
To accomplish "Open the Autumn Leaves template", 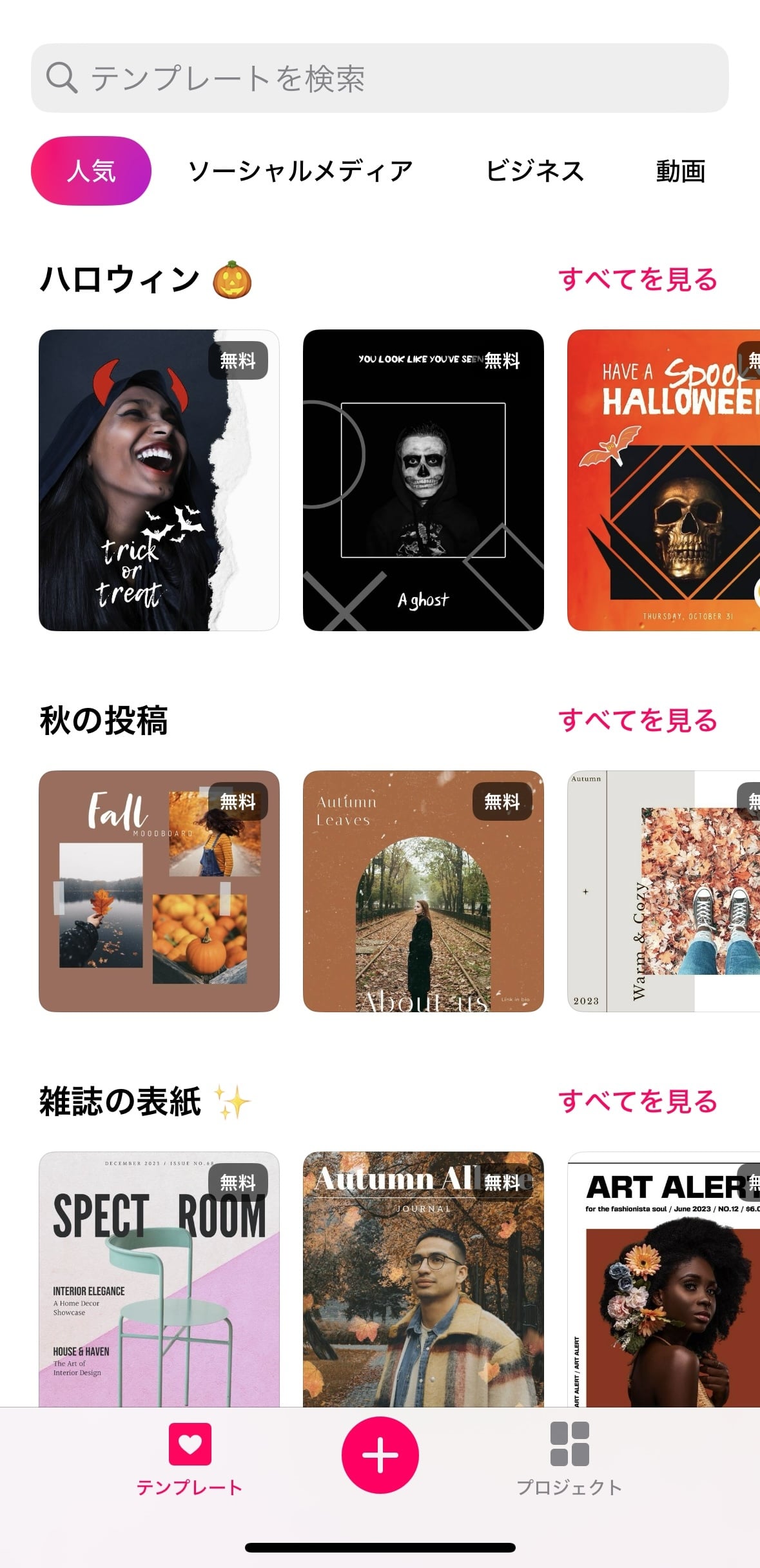I will [423, 891].
